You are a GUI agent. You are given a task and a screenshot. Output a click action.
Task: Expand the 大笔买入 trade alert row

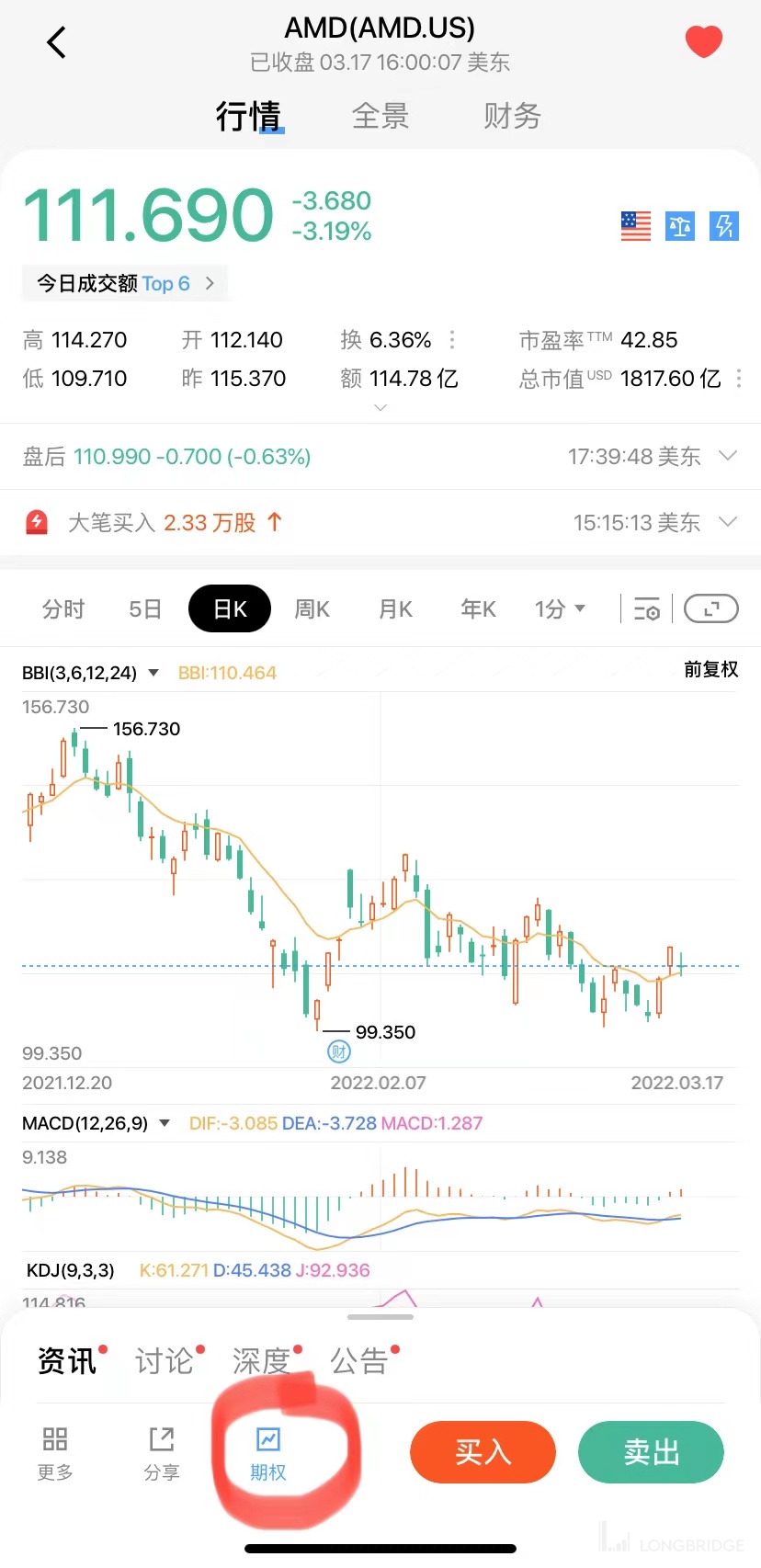point(728,522)
